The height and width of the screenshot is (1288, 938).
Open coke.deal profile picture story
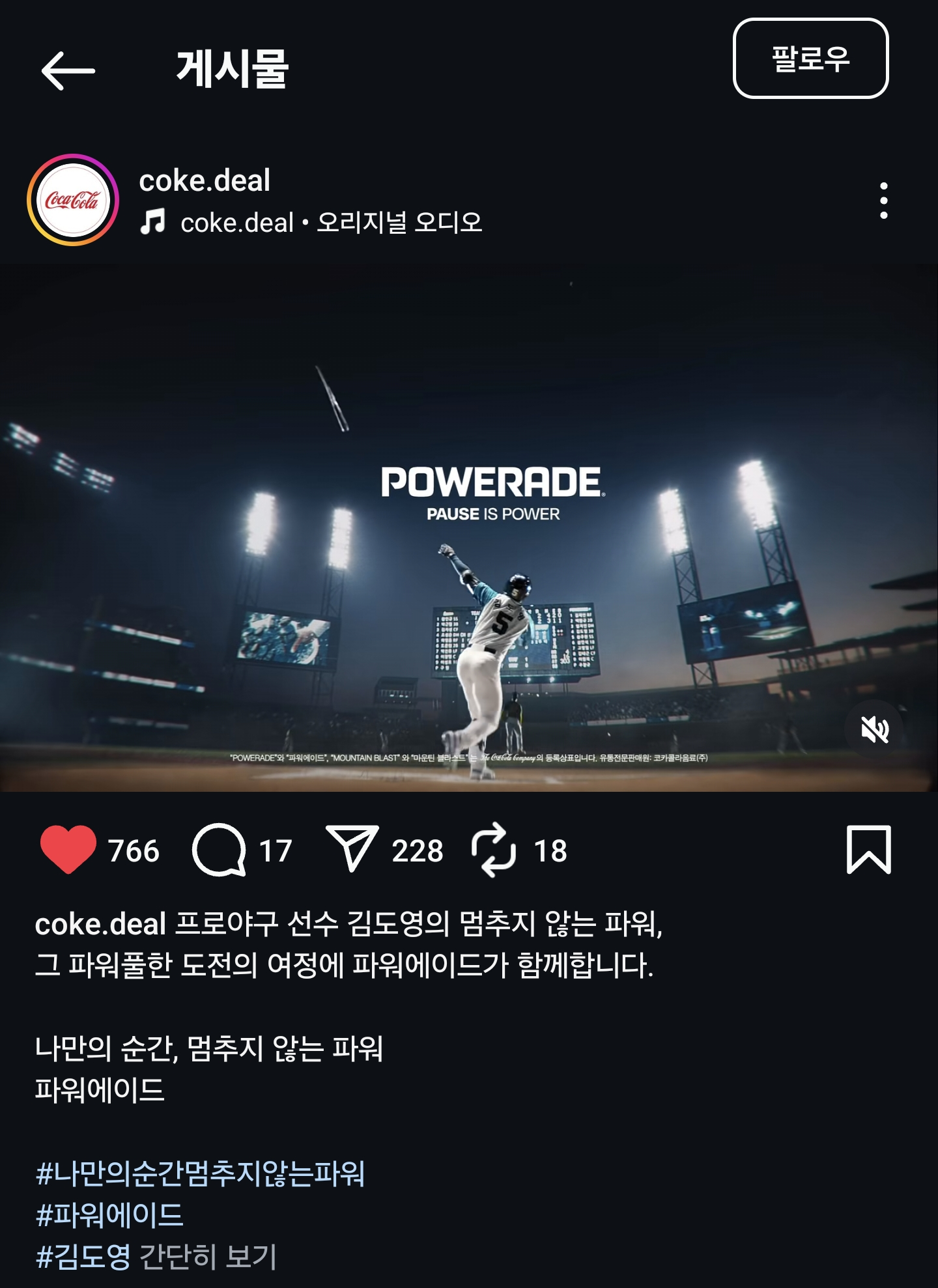click(73, 200)
